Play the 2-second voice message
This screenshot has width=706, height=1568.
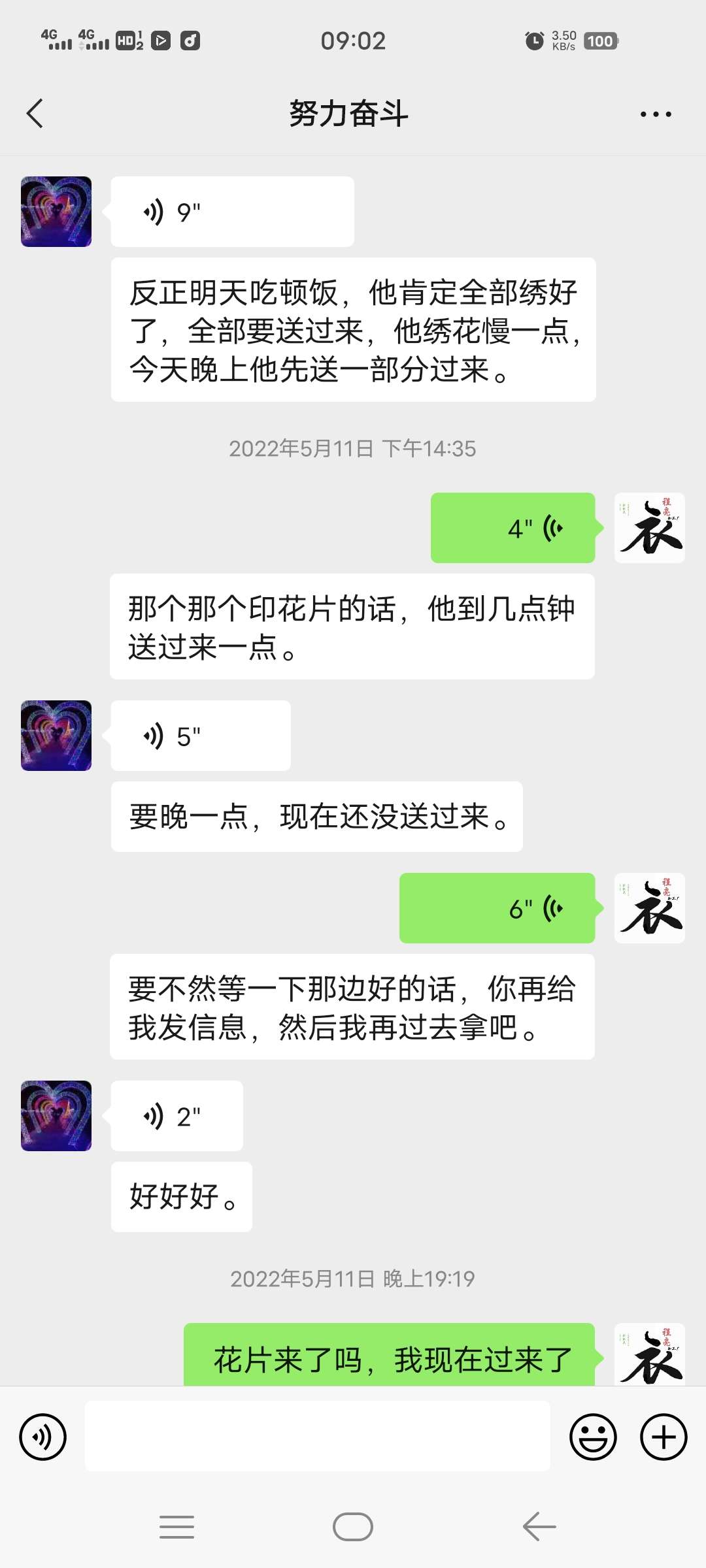[176, 1116]
